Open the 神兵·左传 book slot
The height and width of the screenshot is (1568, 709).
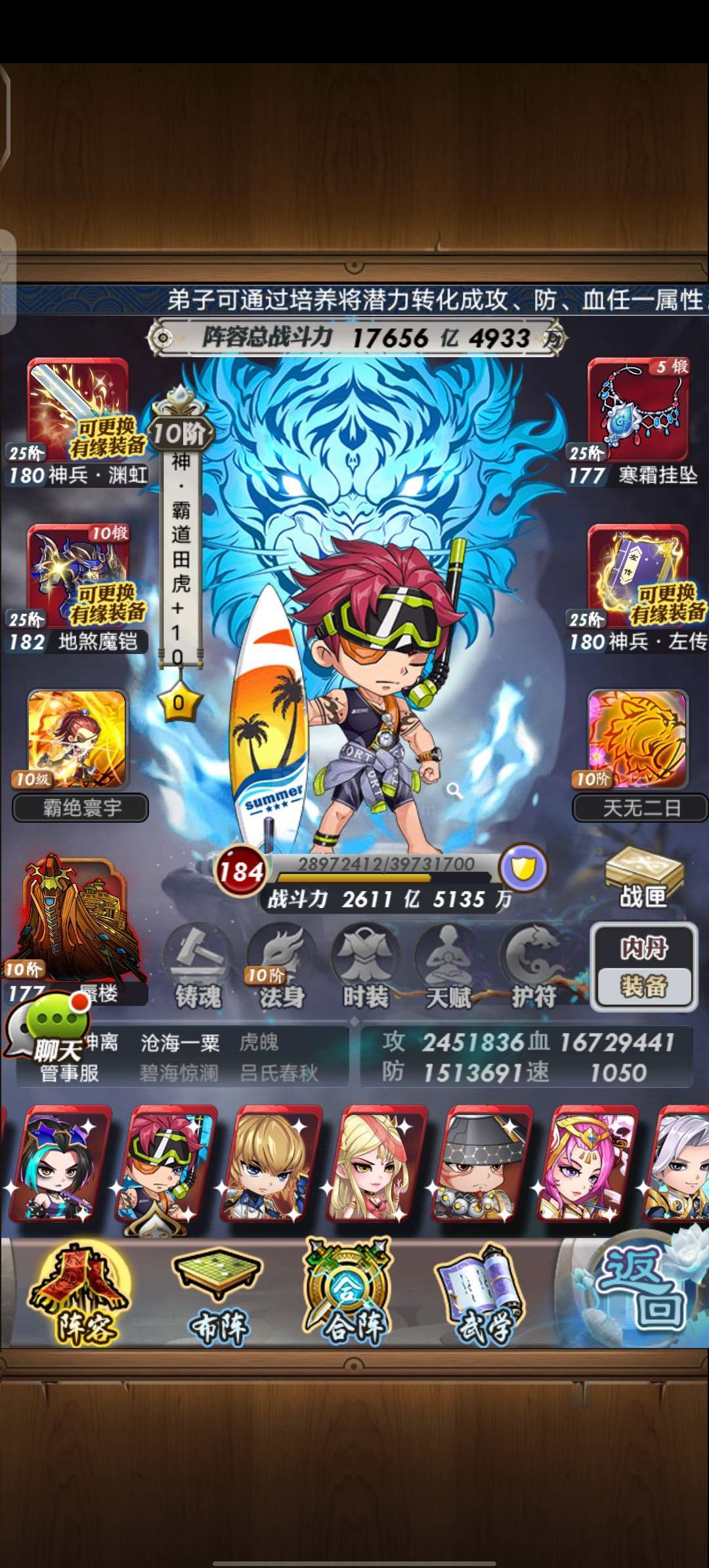tap(638, 588)
